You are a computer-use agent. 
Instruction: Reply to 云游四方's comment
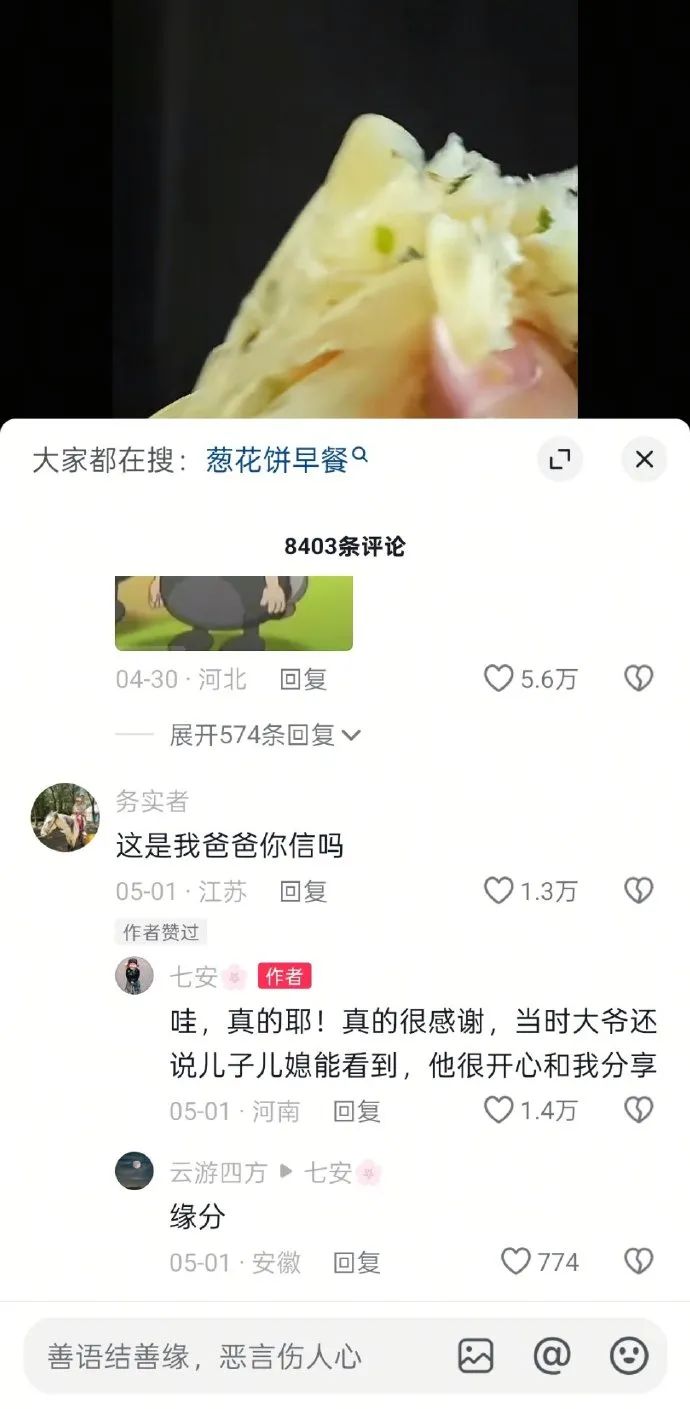(357, 1263)
